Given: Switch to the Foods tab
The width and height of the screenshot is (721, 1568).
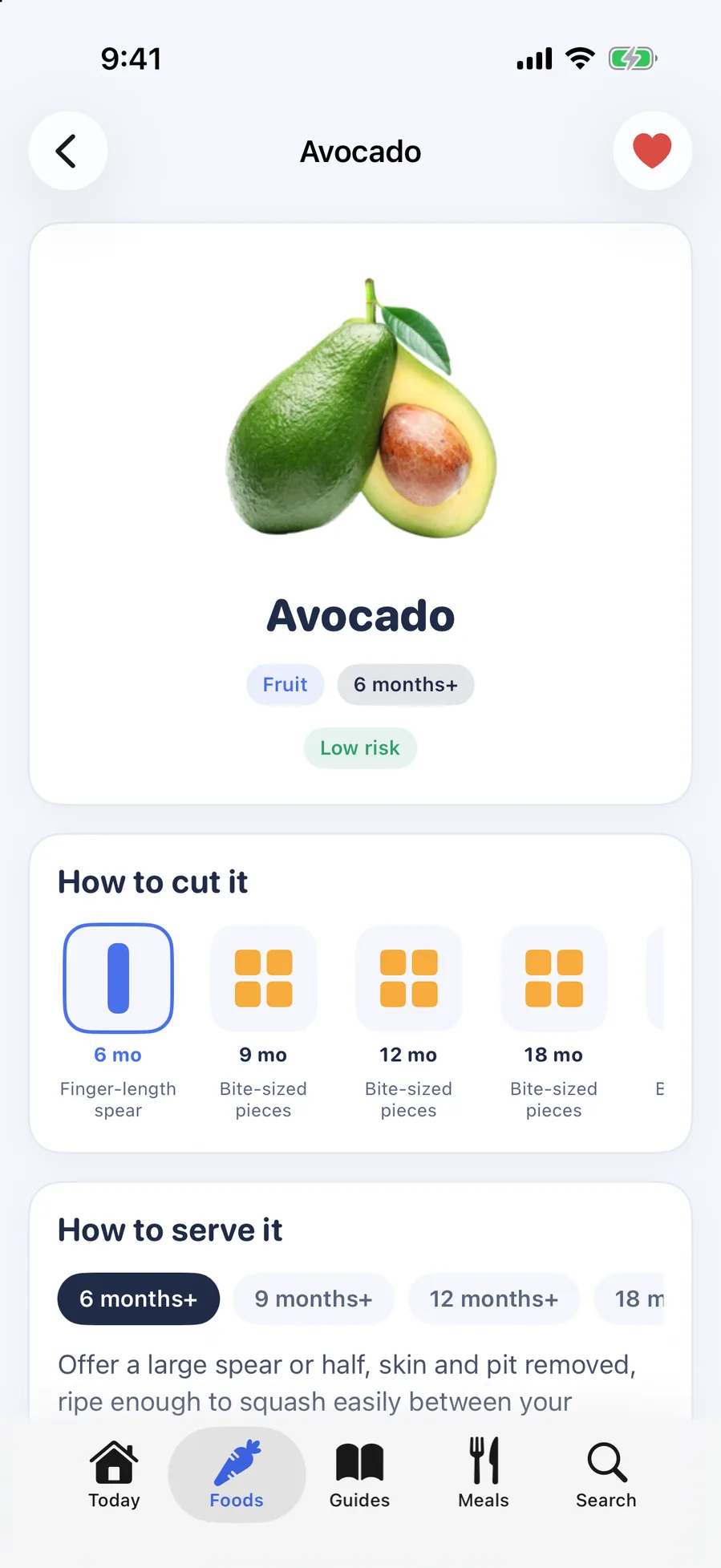Looking at the screenshot, I should coord(237,1474).
